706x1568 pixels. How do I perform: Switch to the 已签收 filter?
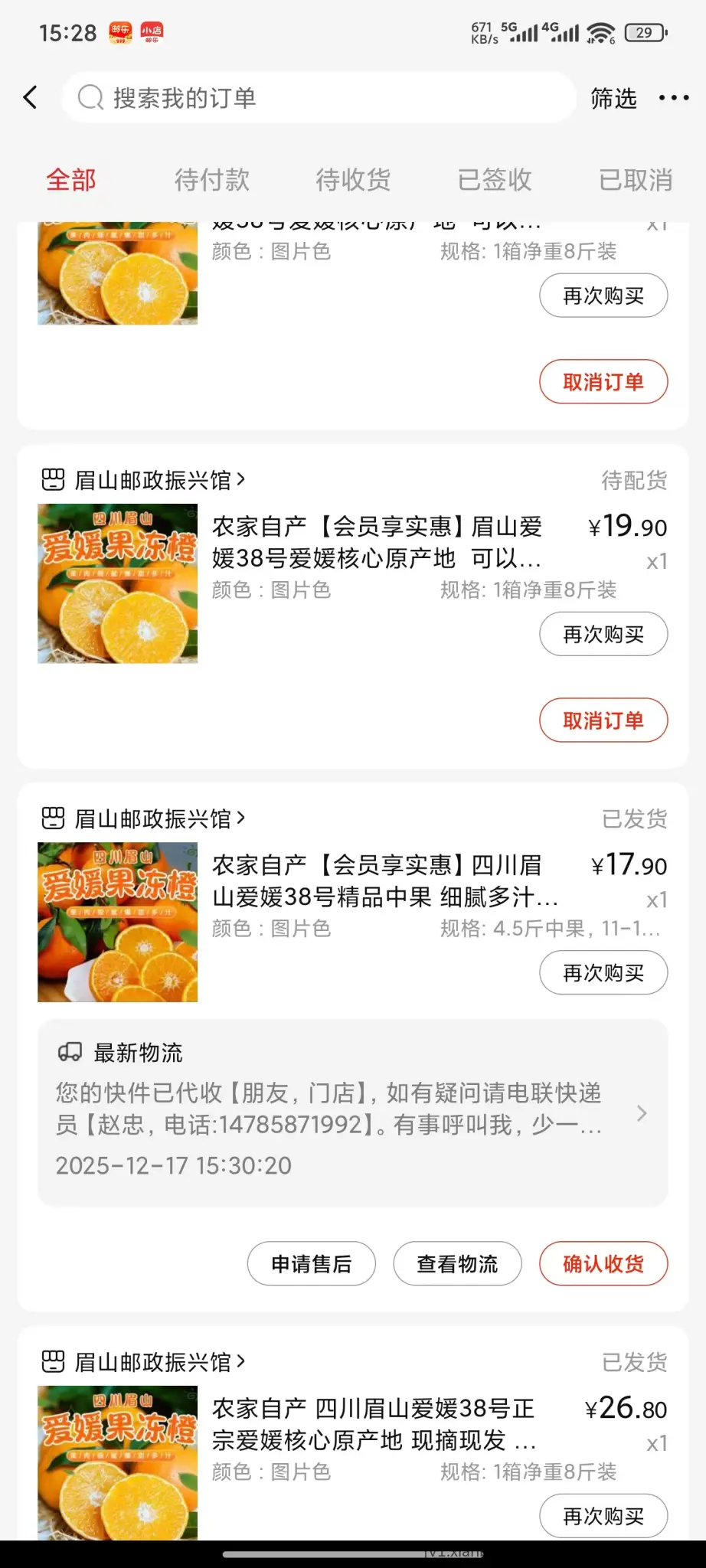pyautogui.click(x=494, y=179)
